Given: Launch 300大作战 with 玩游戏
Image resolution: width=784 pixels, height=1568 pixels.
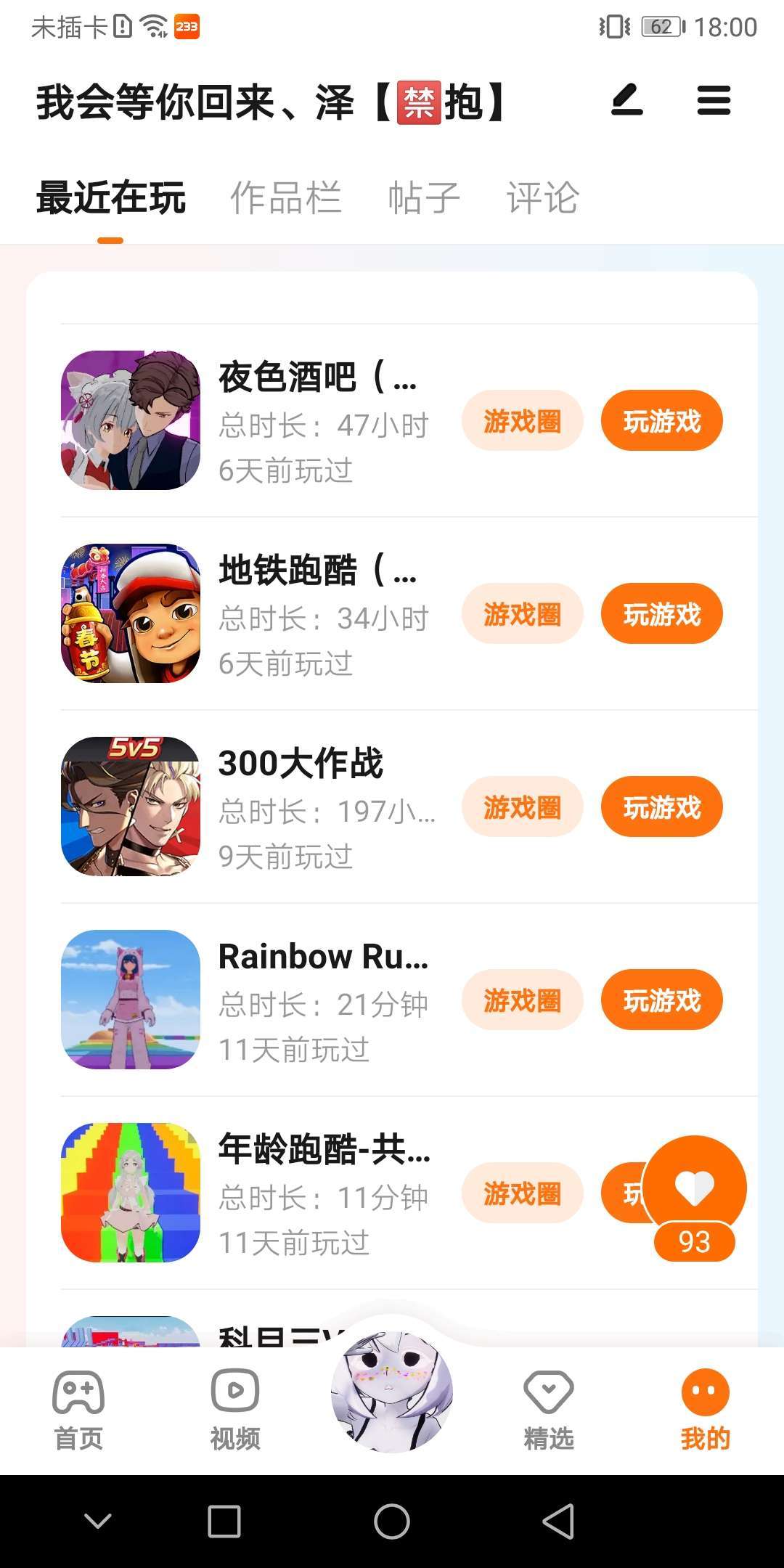Looking at the screenshot, I should pyautogui.click(x=661, y=807).
